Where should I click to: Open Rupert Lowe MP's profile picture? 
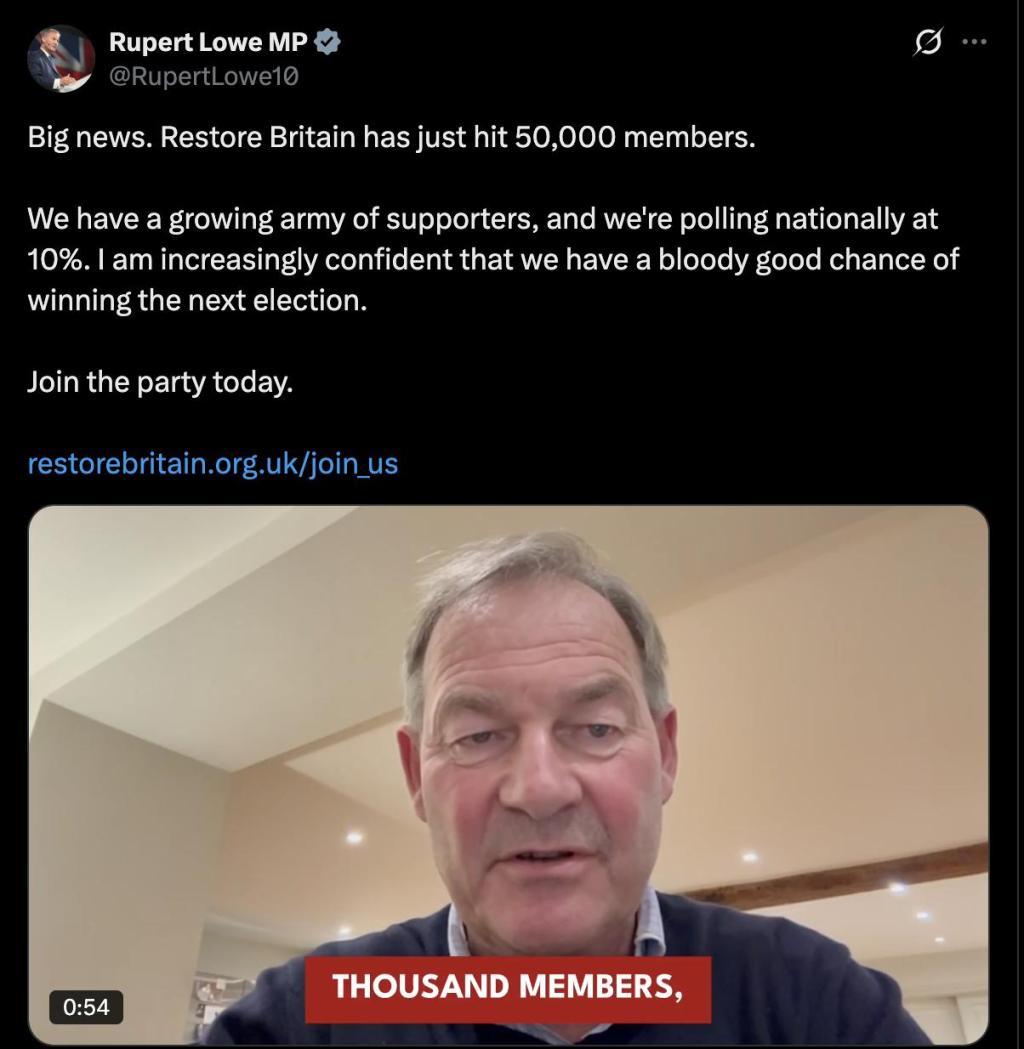point(60,58)
